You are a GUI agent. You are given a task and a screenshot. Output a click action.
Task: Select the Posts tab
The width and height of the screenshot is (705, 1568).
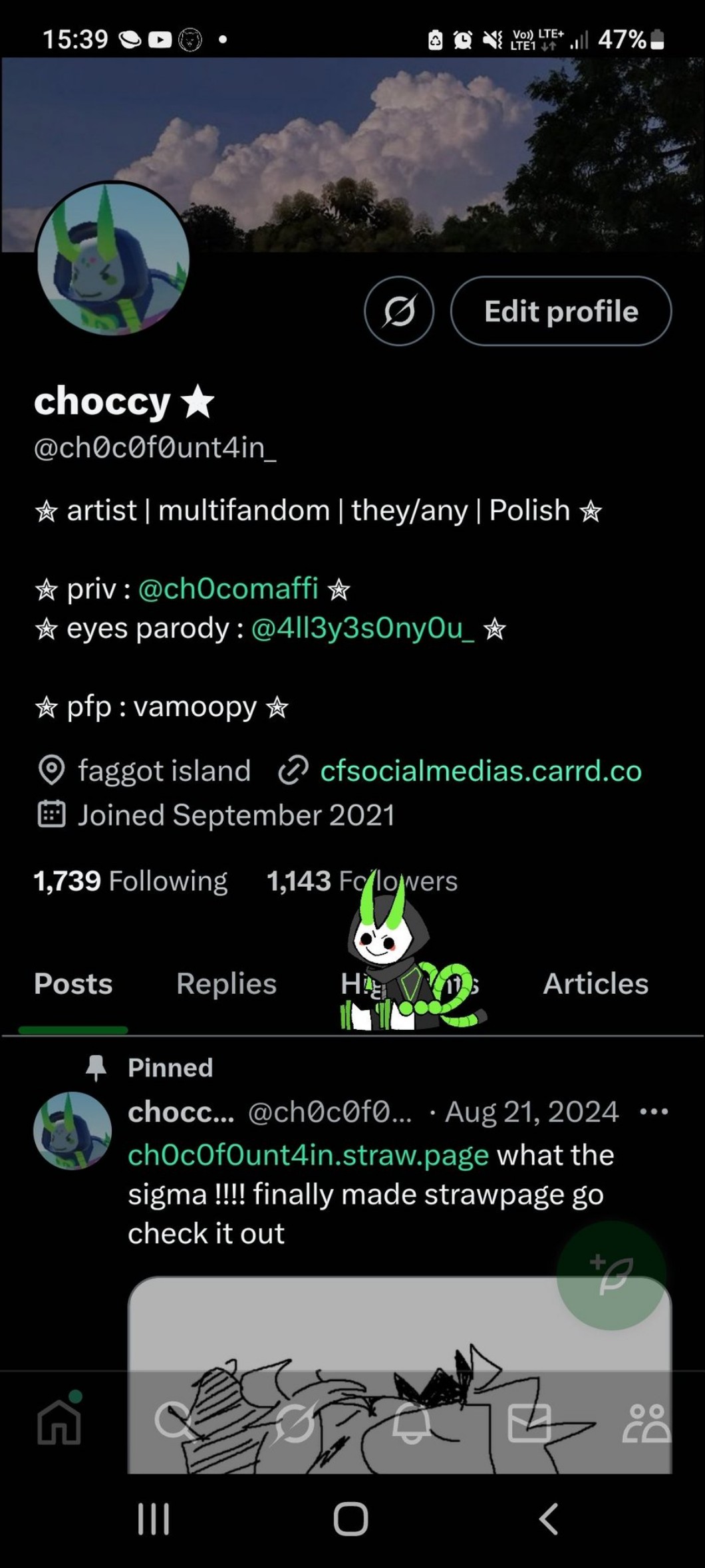coord(73,983)
